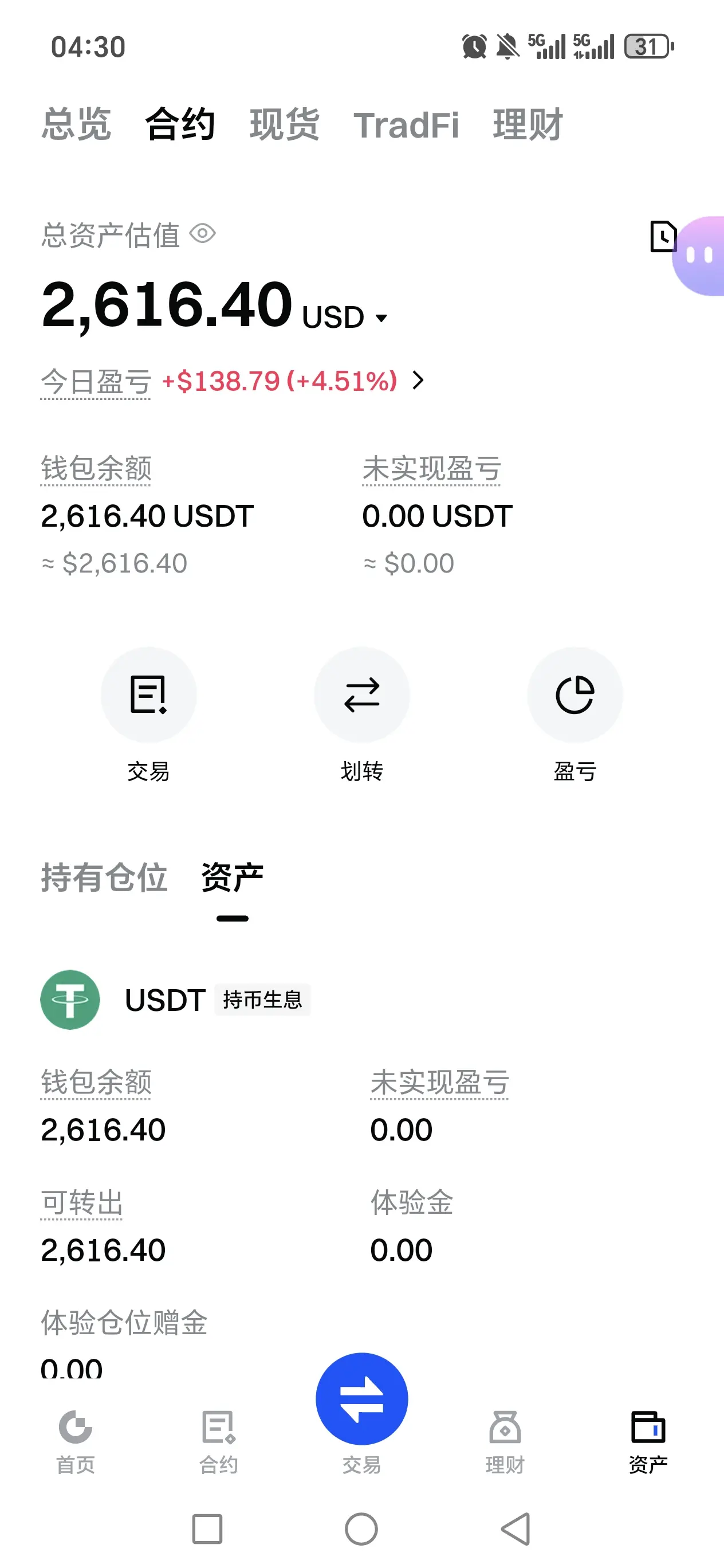Tap the system back triangle
Screen dimensions: 724x1568
click(x=516, y=1528)
